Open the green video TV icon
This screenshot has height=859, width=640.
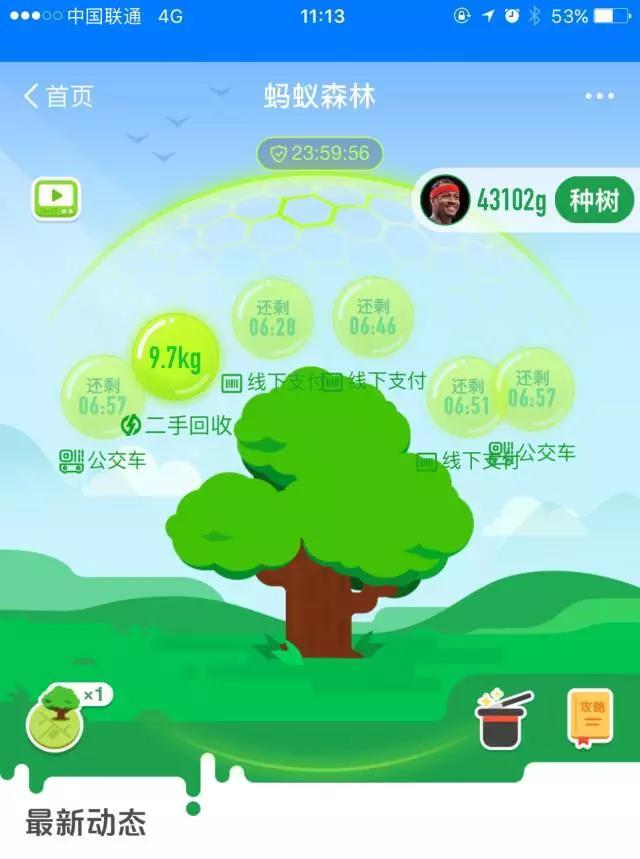point(56,199)
